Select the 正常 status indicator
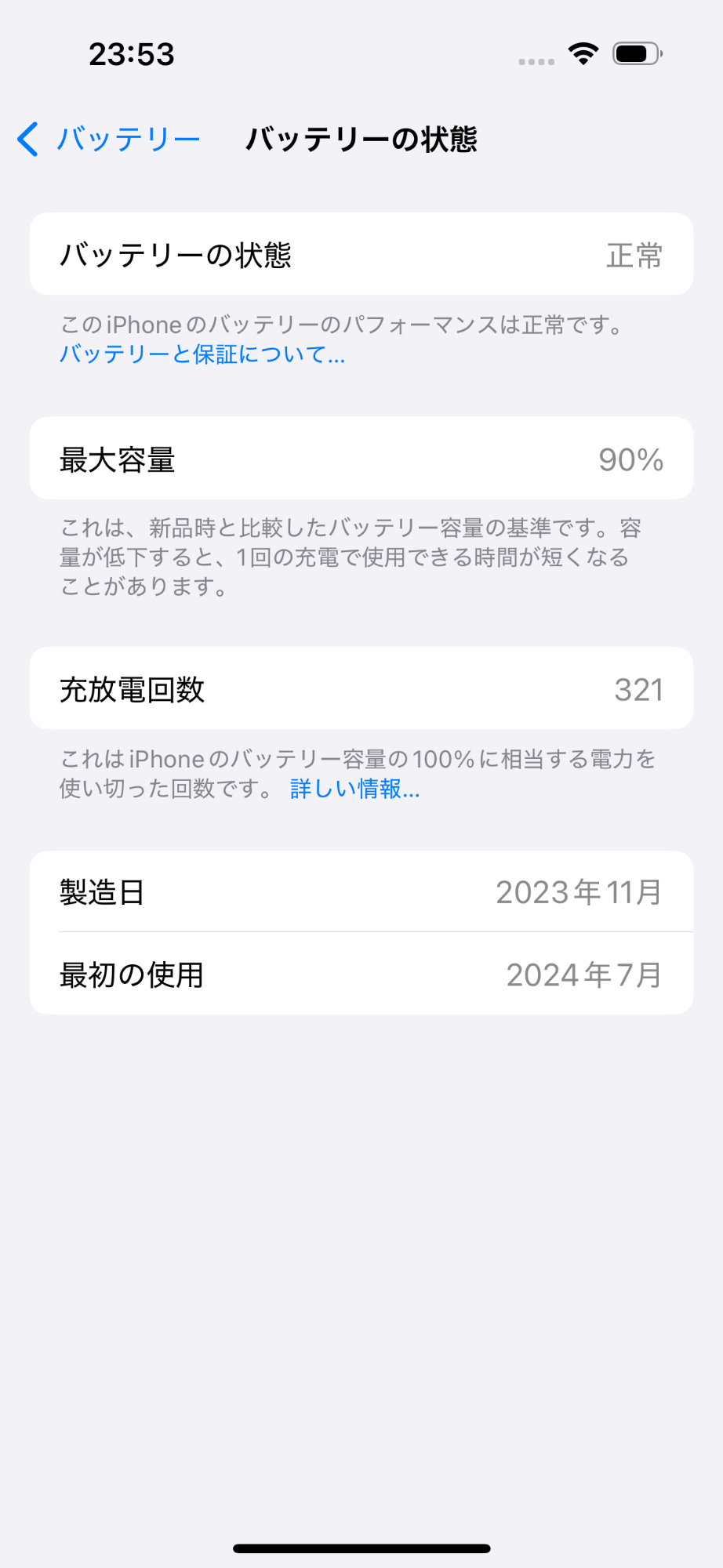Screen dimensions: 723x1568 (634, 253)
